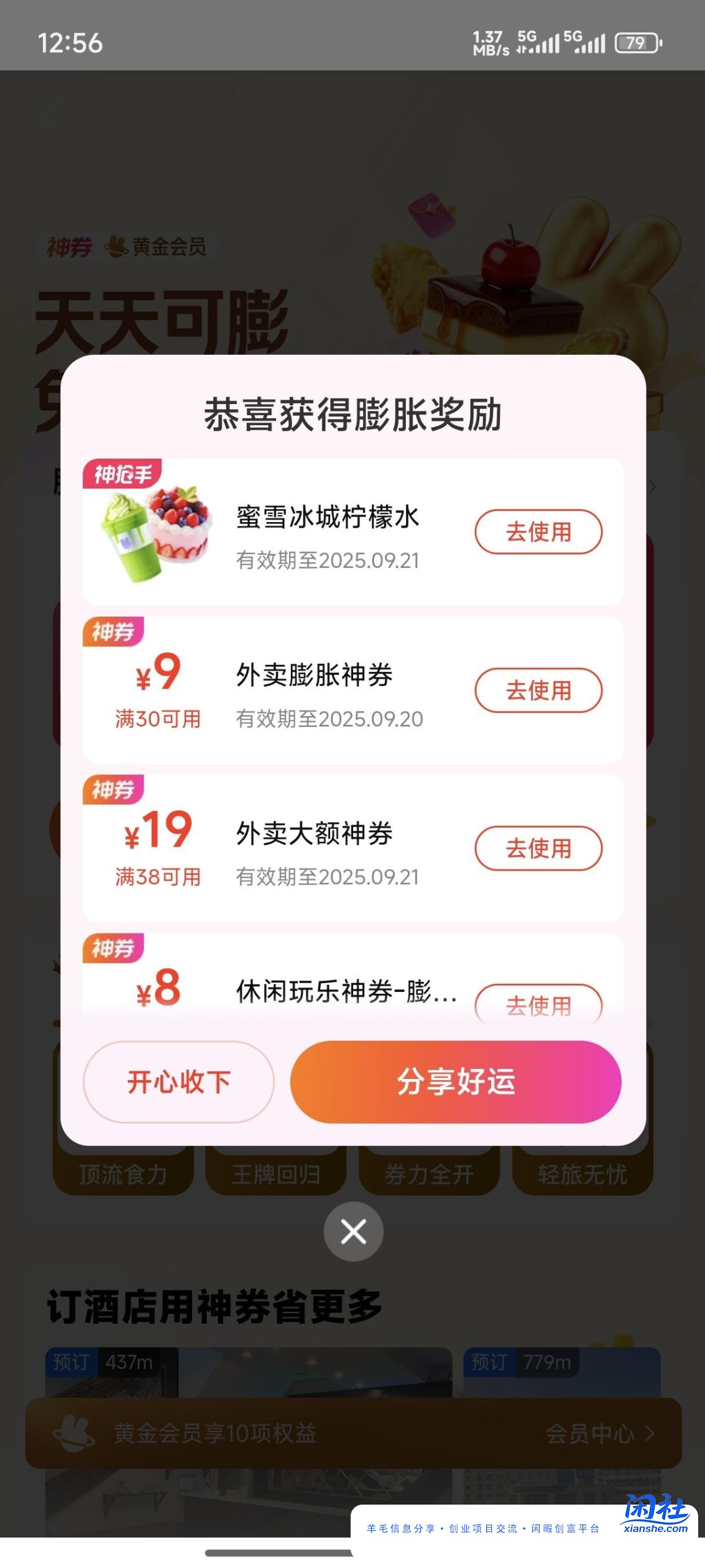
Task: Click 去使用 on the ¥9 外卖膨胀神券
Action: pyautogui.click(x=538, y=690)
